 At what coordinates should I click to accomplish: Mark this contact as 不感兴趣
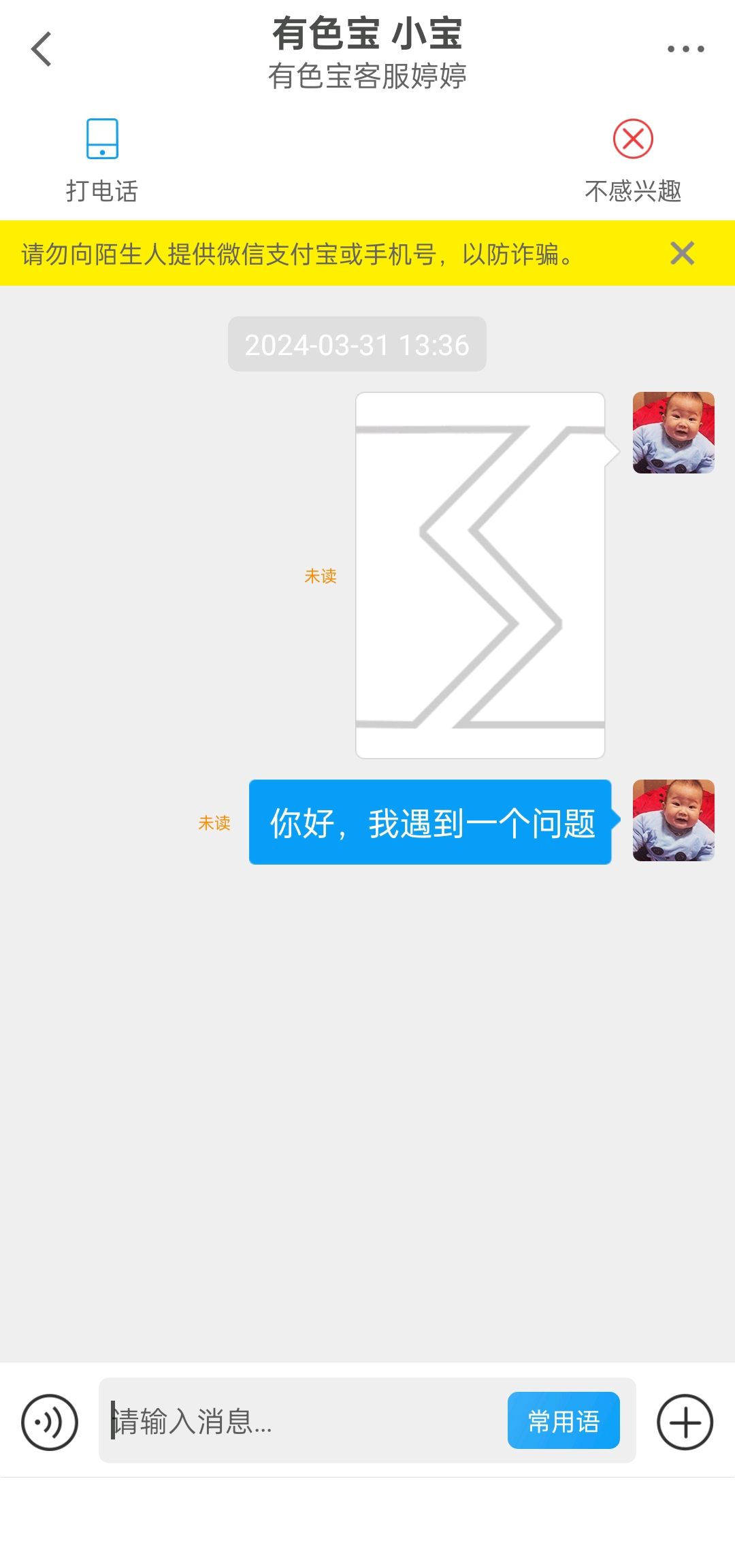tap(633, 161)
